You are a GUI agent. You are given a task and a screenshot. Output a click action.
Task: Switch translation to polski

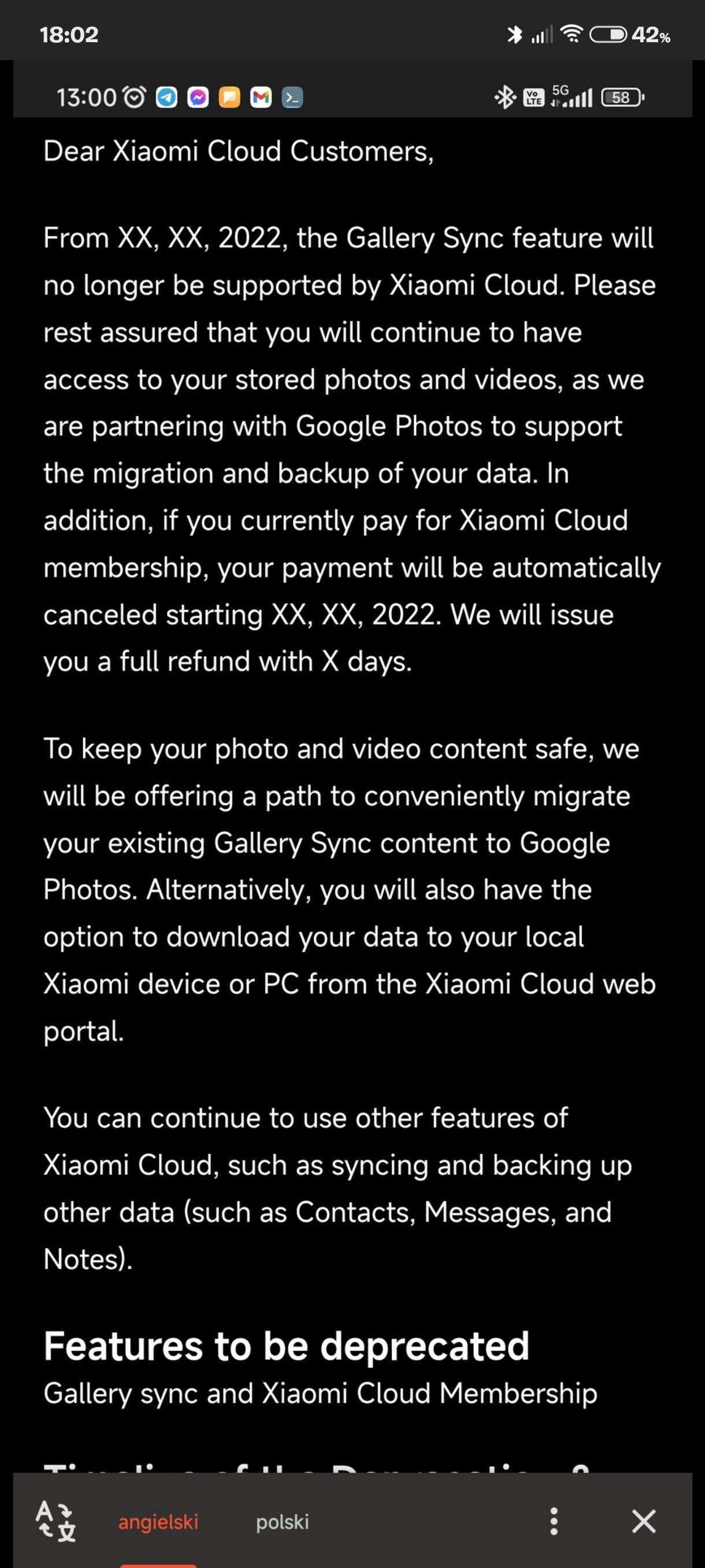click(x=282, y=1522)
